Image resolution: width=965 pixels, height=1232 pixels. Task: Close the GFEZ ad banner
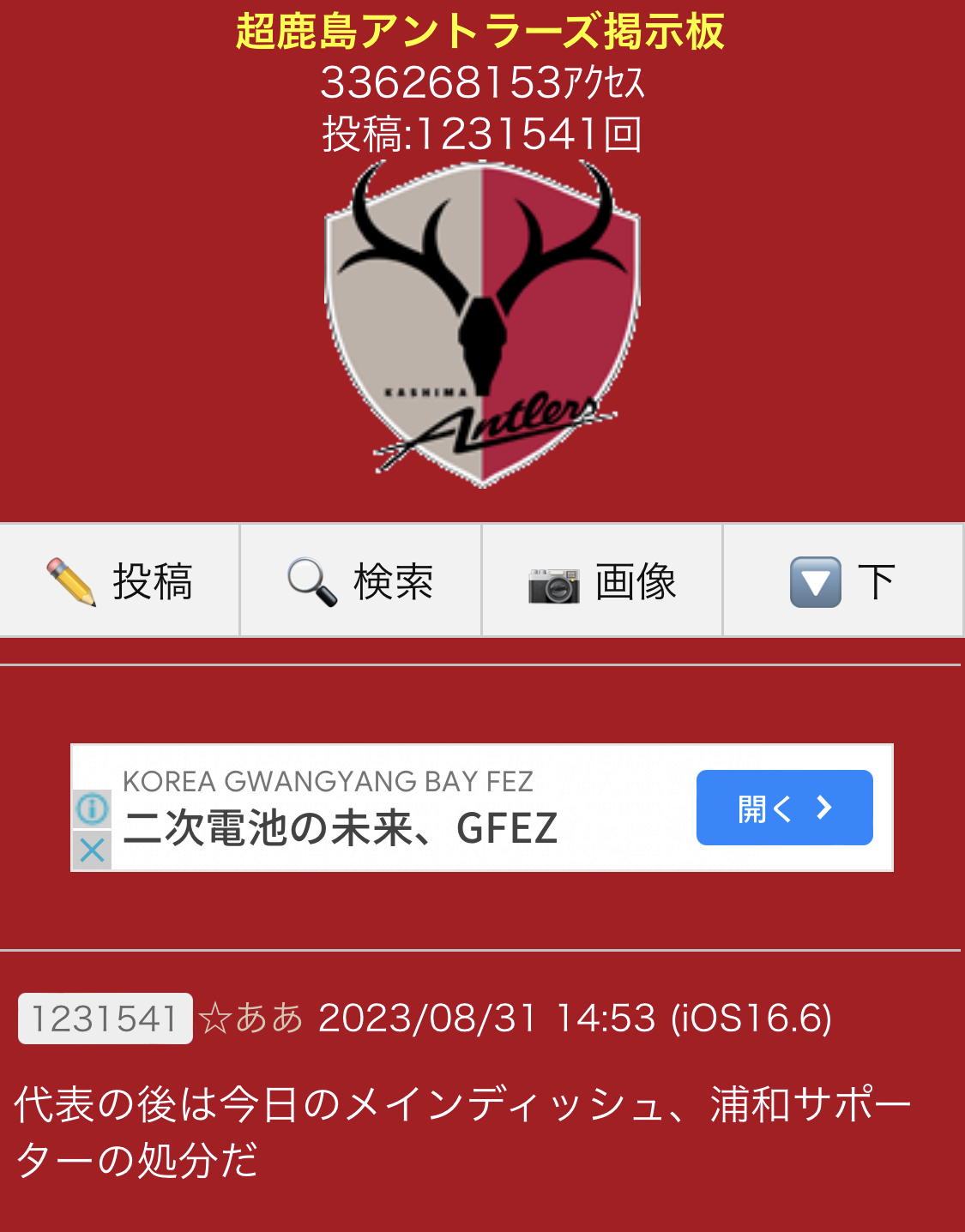[92, 850]
